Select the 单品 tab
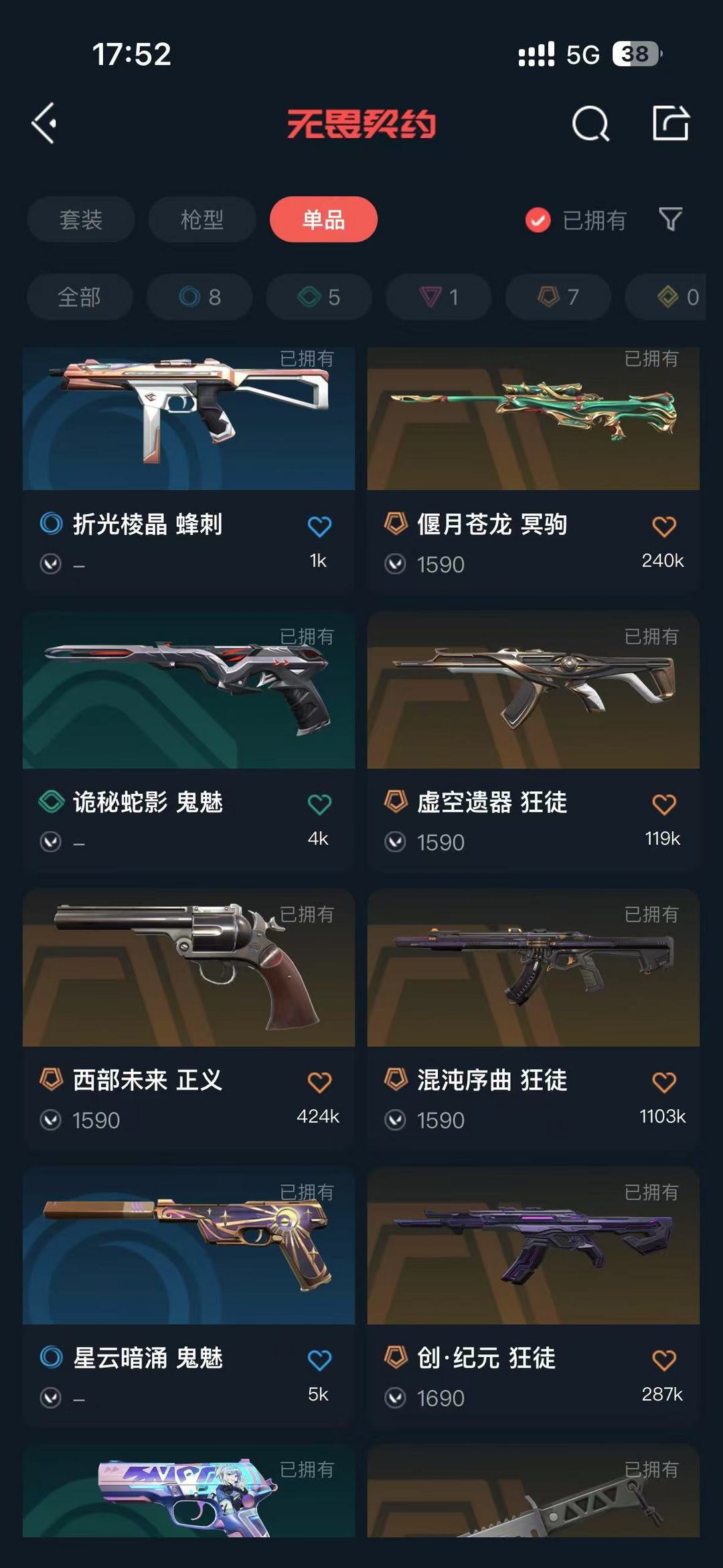Screen dimensions: 723x1568 click(x=323, y=219)
